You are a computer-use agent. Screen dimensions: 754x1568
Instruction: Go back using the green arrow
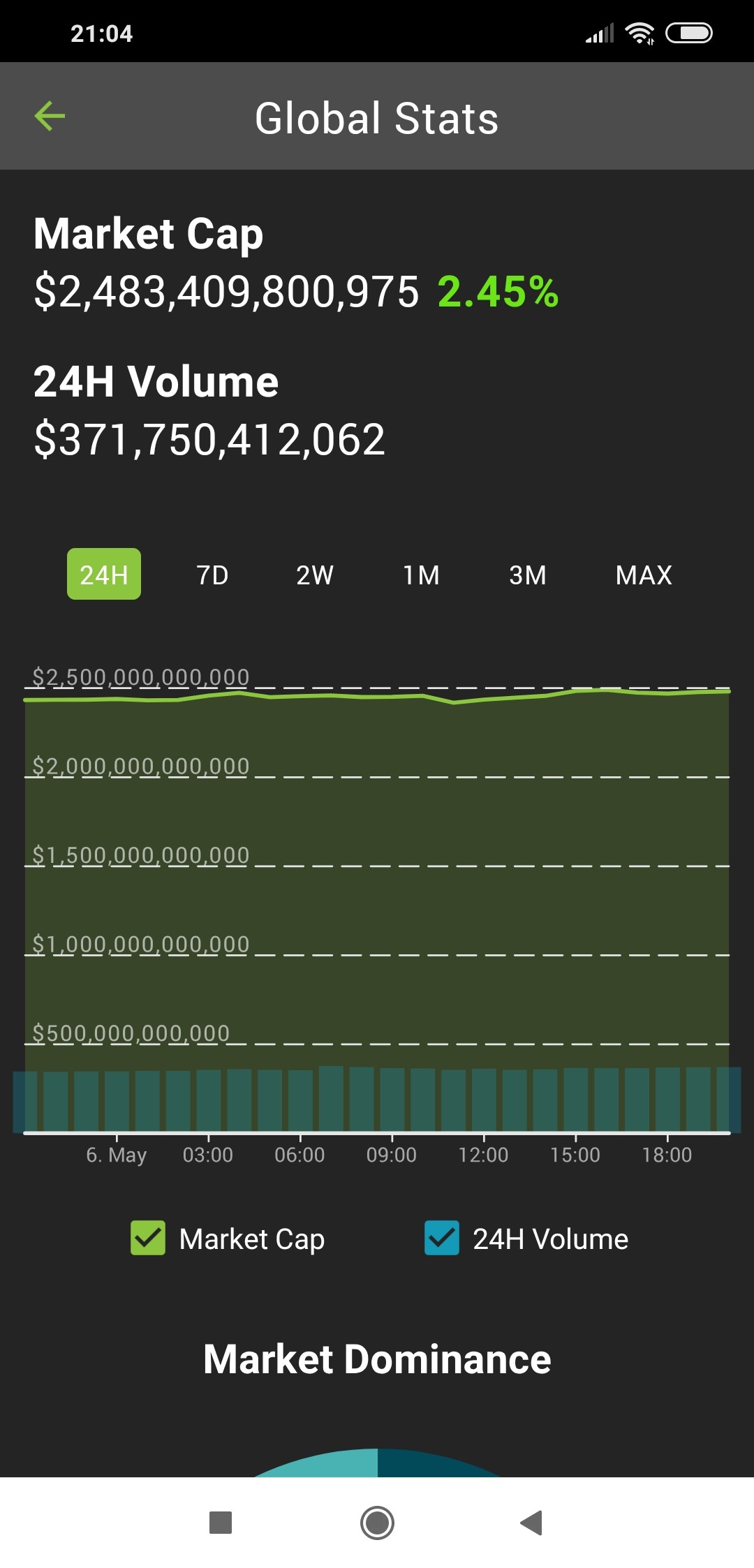pos(50,116)
